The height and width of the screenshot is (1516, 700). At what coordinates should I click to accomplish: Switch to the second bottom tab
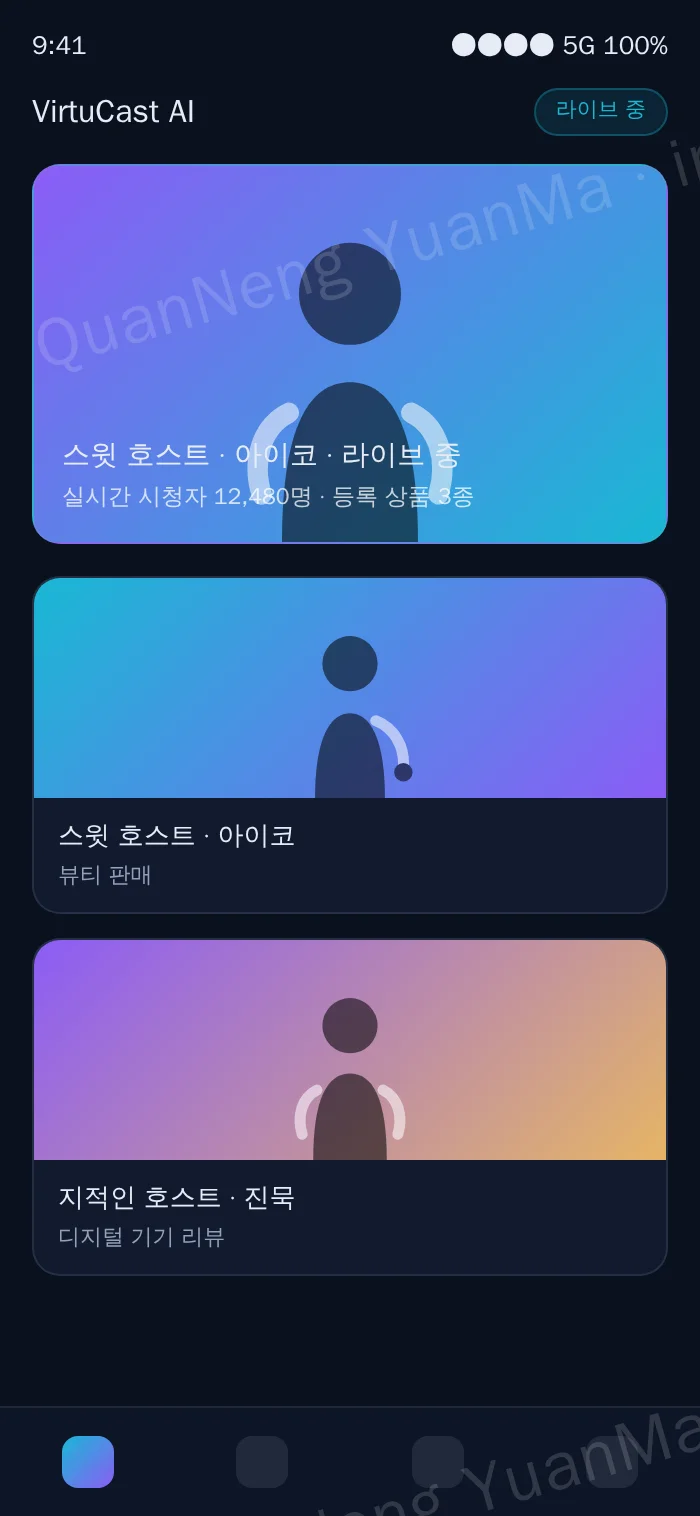(262, 1462)
